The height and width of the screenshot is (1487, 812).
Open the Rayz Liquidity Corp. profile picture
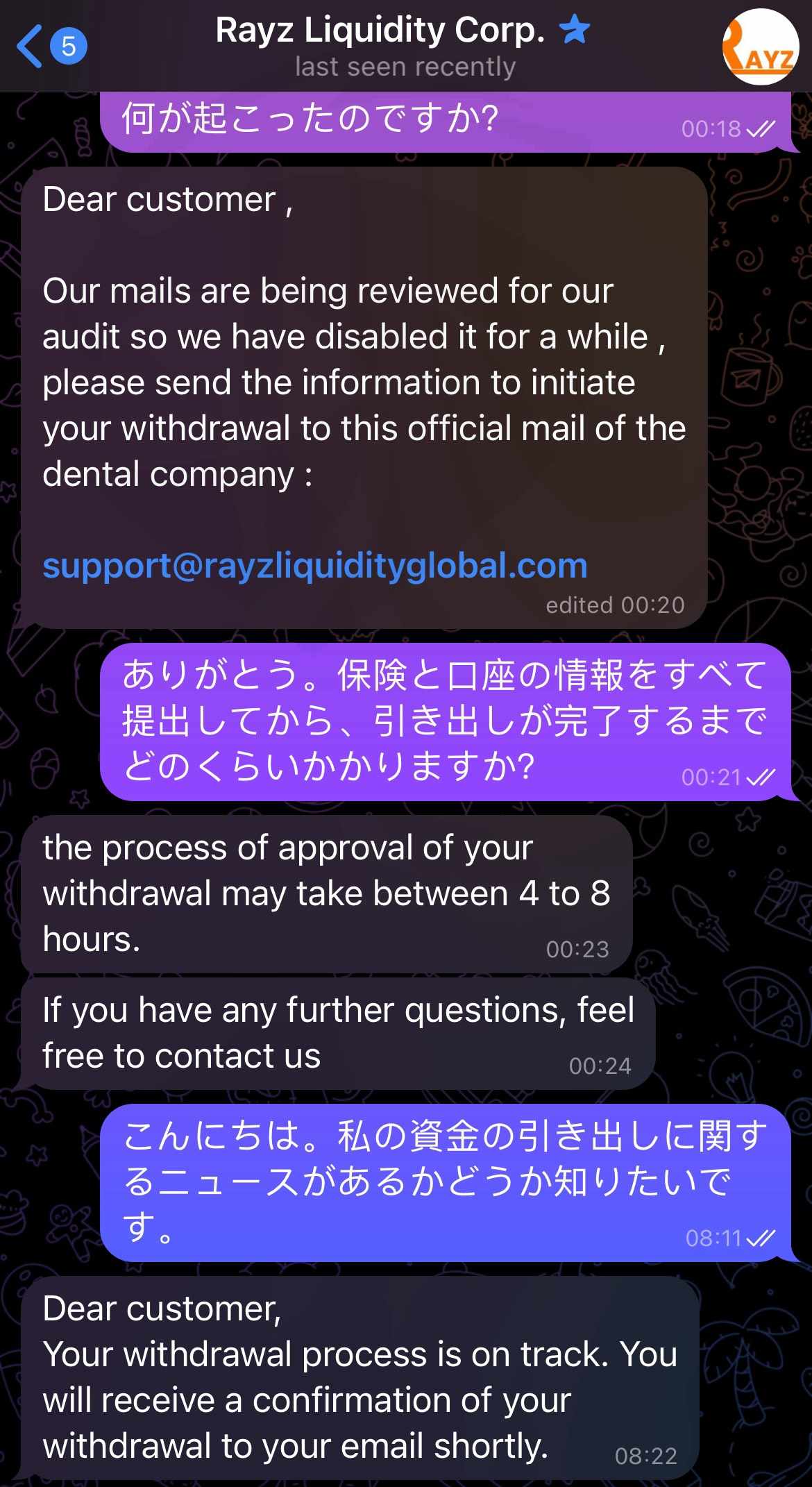[761, 47]
